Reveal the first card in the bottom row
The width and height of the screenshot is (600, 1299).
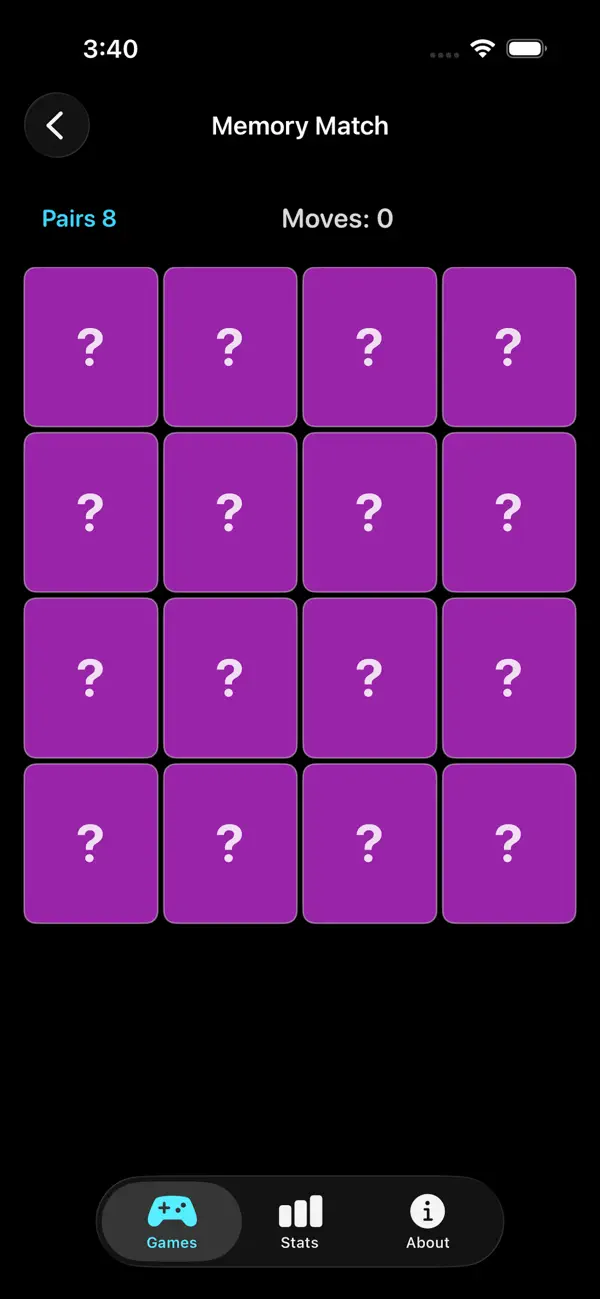91,843
